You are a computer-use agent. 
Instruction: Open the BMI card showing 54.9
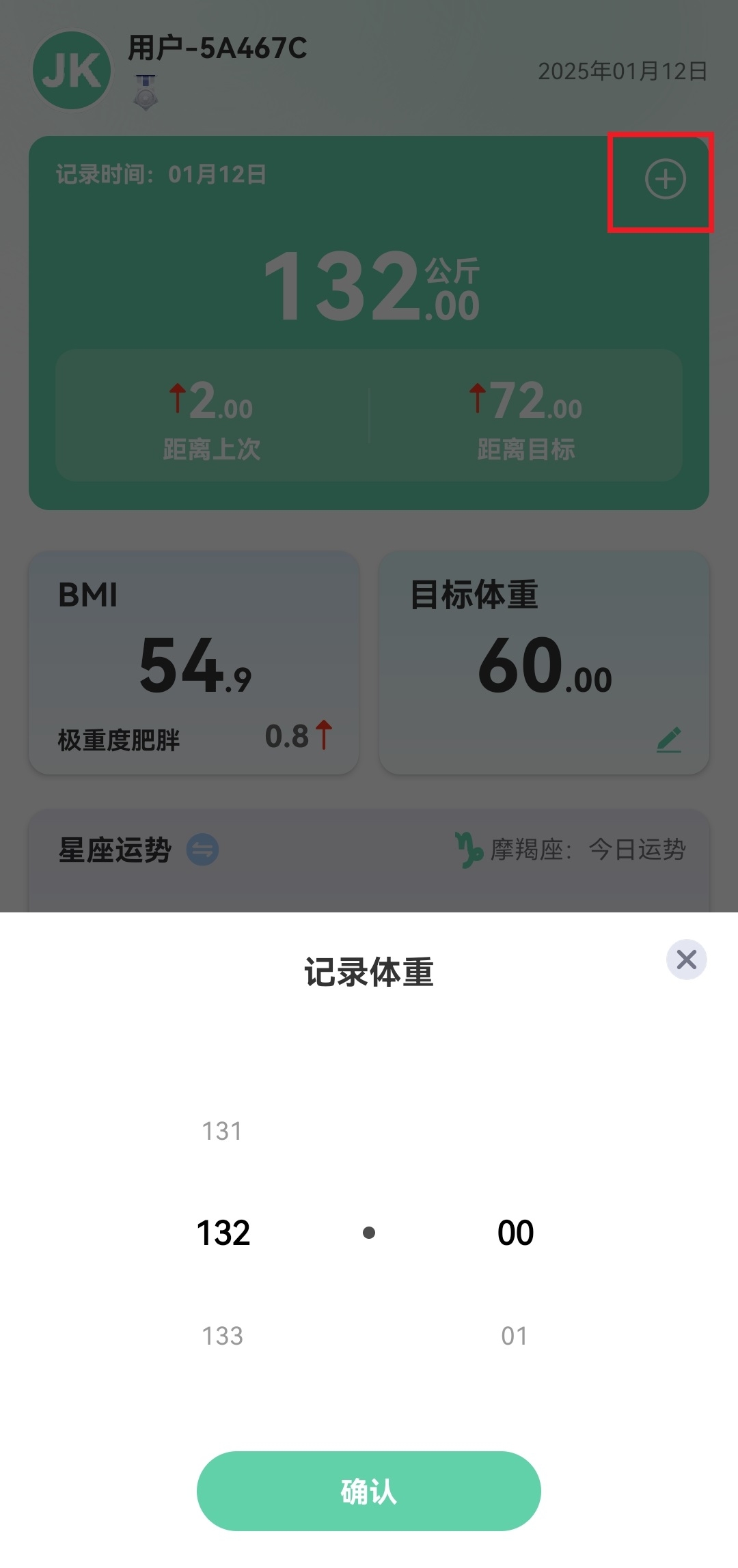coord(193,661)
